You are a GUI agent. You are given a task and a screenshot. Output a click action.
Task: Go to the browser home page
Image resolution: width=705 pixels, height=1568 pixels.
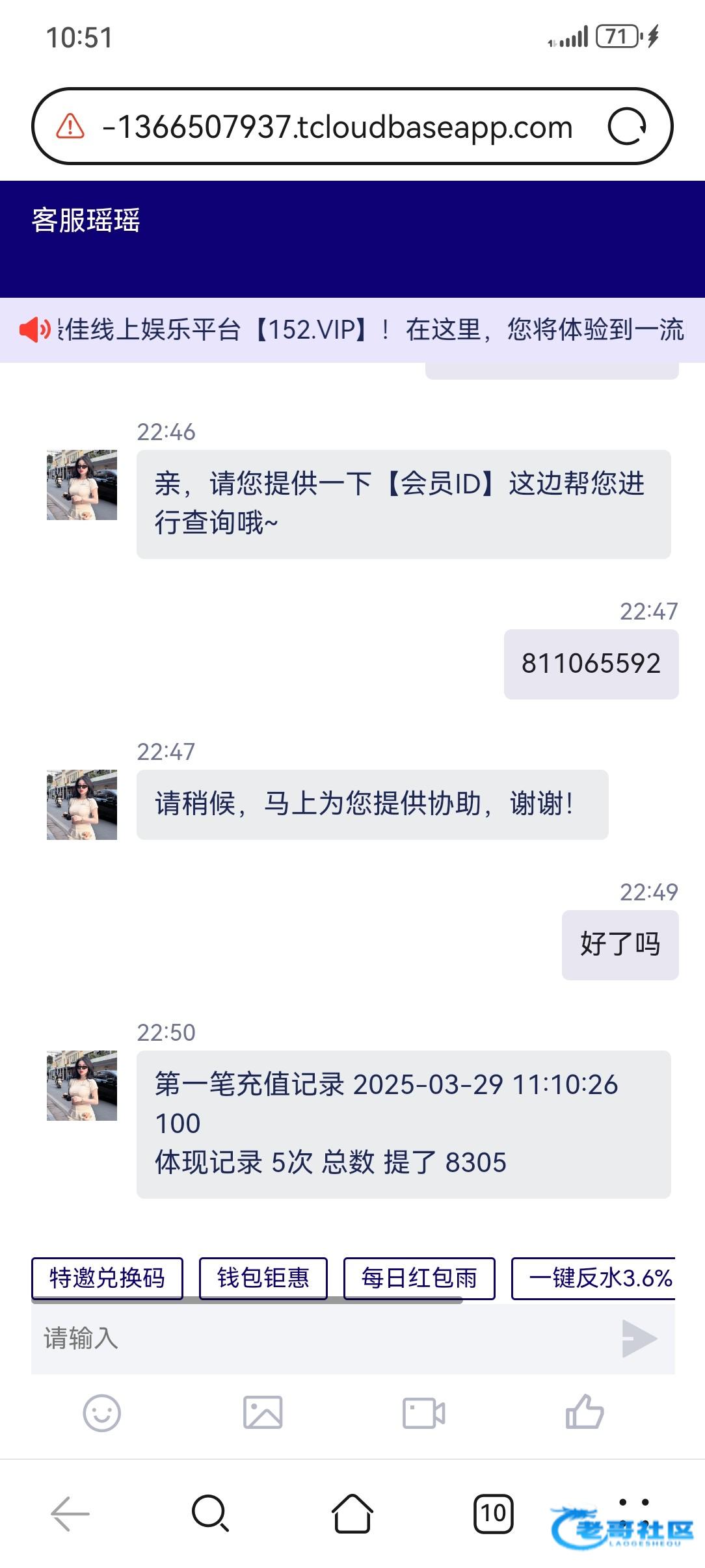[x=352, y=1513]
